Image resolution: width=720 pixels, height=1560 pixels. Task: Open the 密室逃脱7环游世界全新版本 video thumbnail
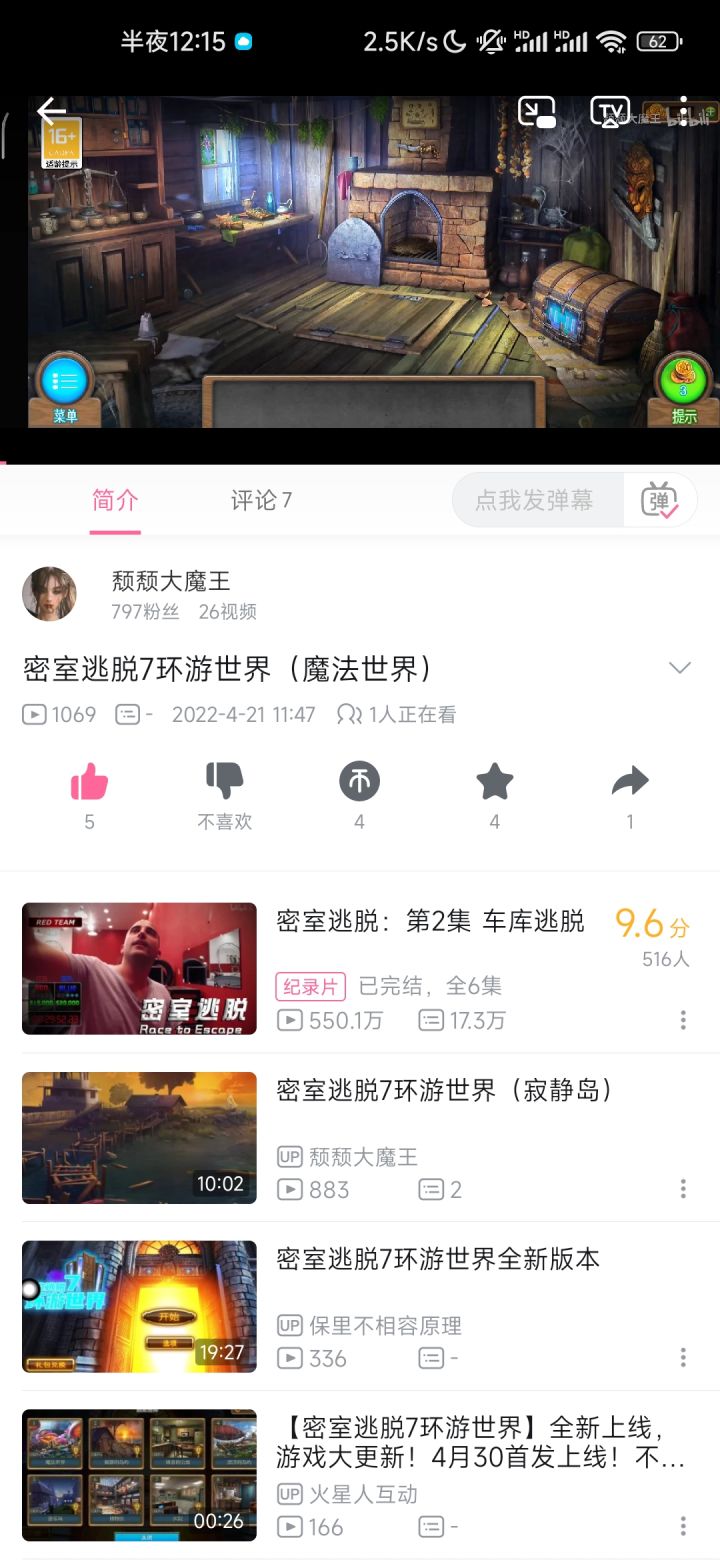tap(139, 1307)
